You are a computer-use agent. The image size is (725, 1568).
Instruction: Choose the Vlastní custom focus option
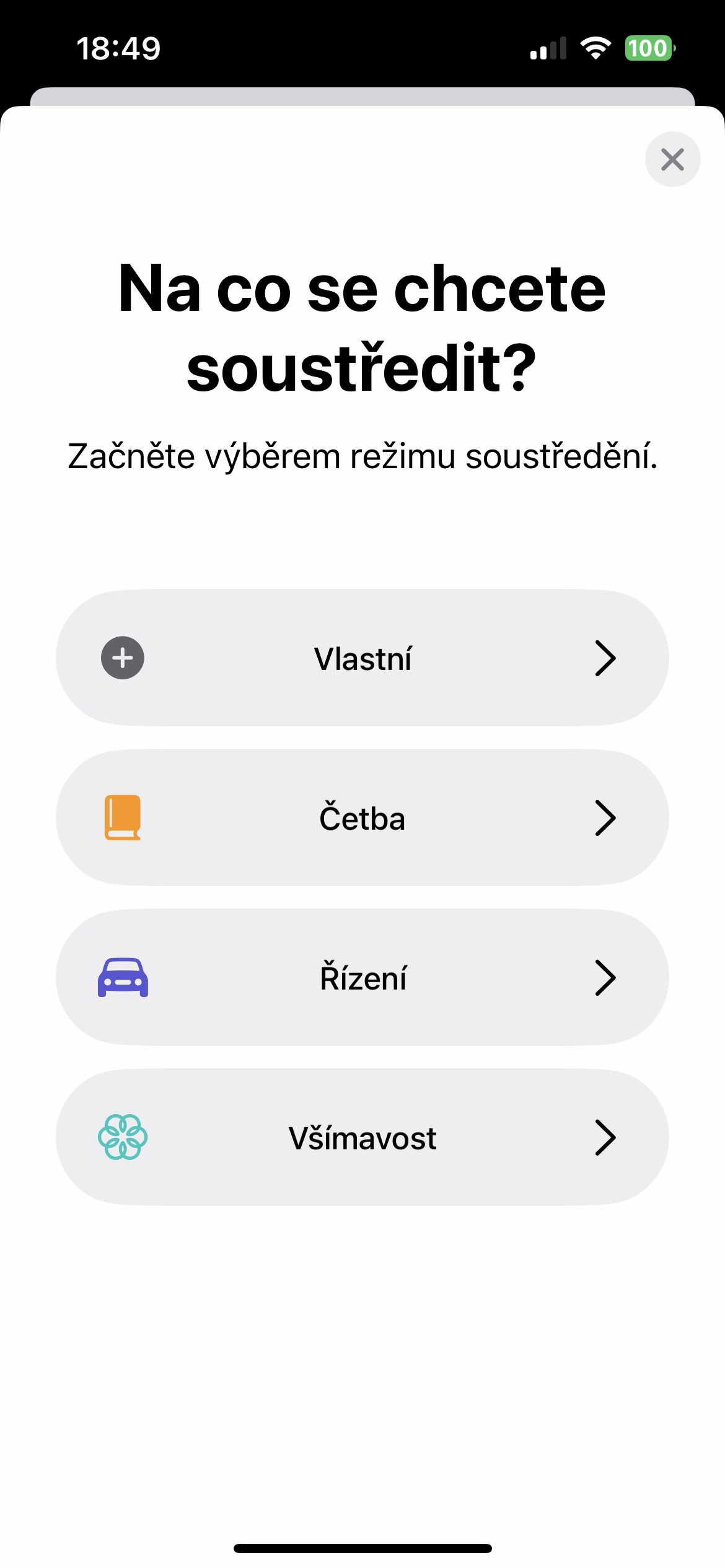point(362,658)
